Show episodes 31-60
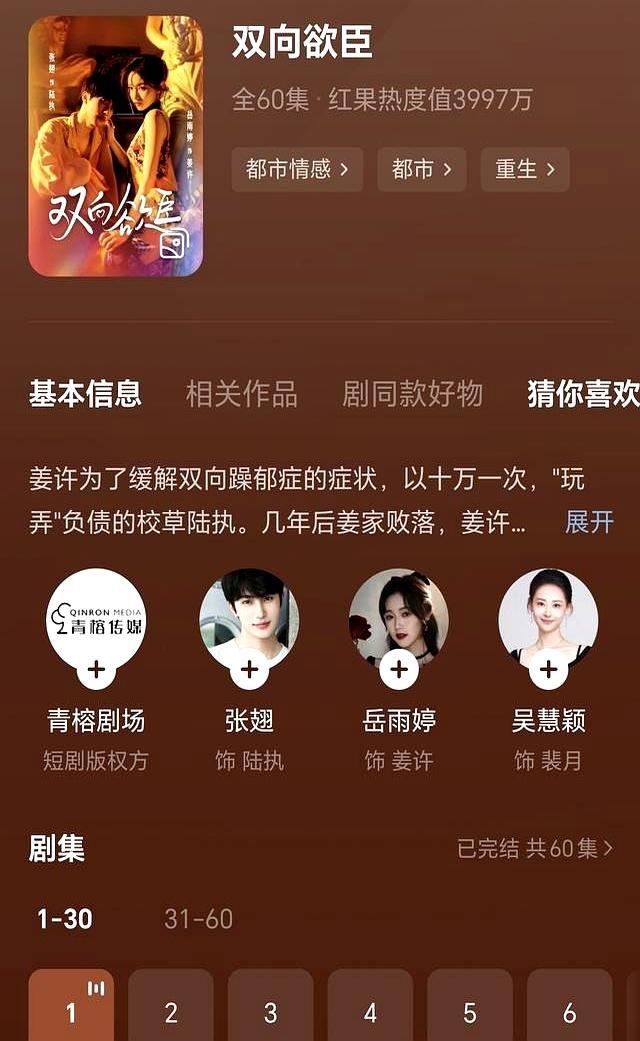 pos(198,919)
